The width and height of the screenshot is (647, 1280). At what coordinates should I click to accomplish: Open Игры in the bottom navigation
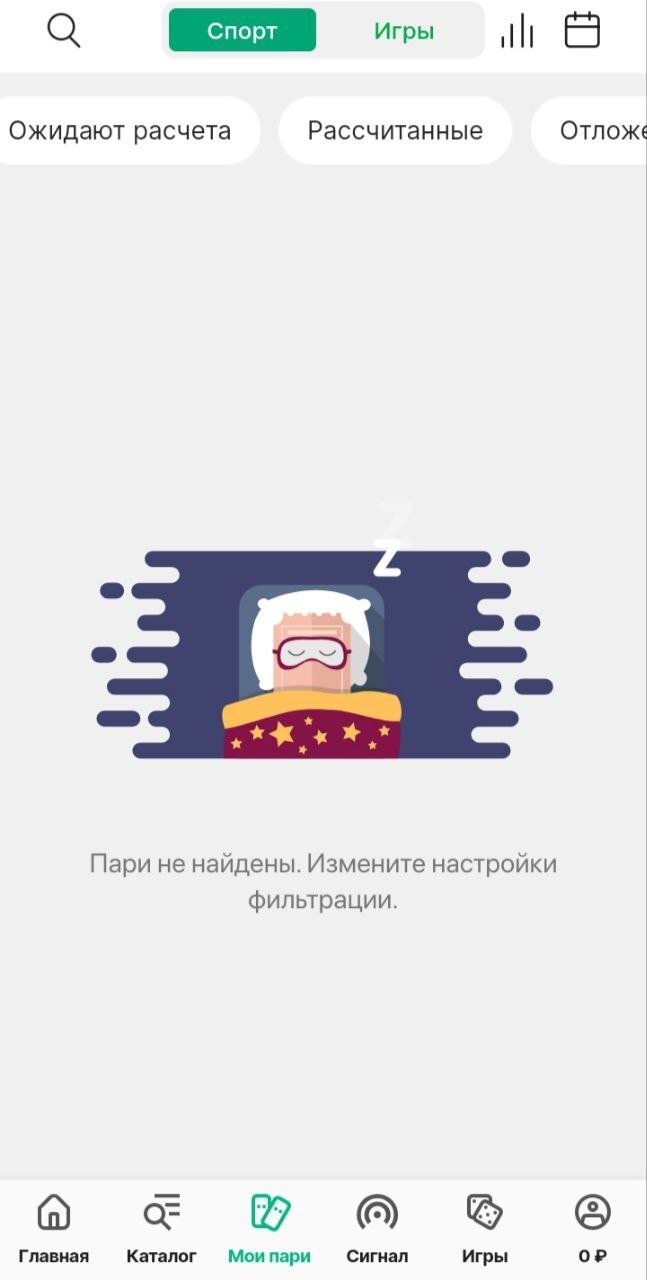click(x=485, y=1229)
